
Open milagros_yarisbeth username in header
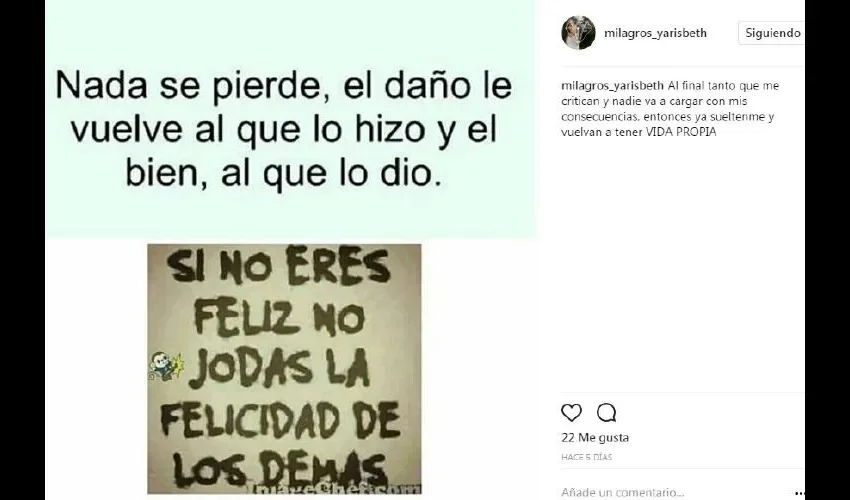(x=655, y=33)
